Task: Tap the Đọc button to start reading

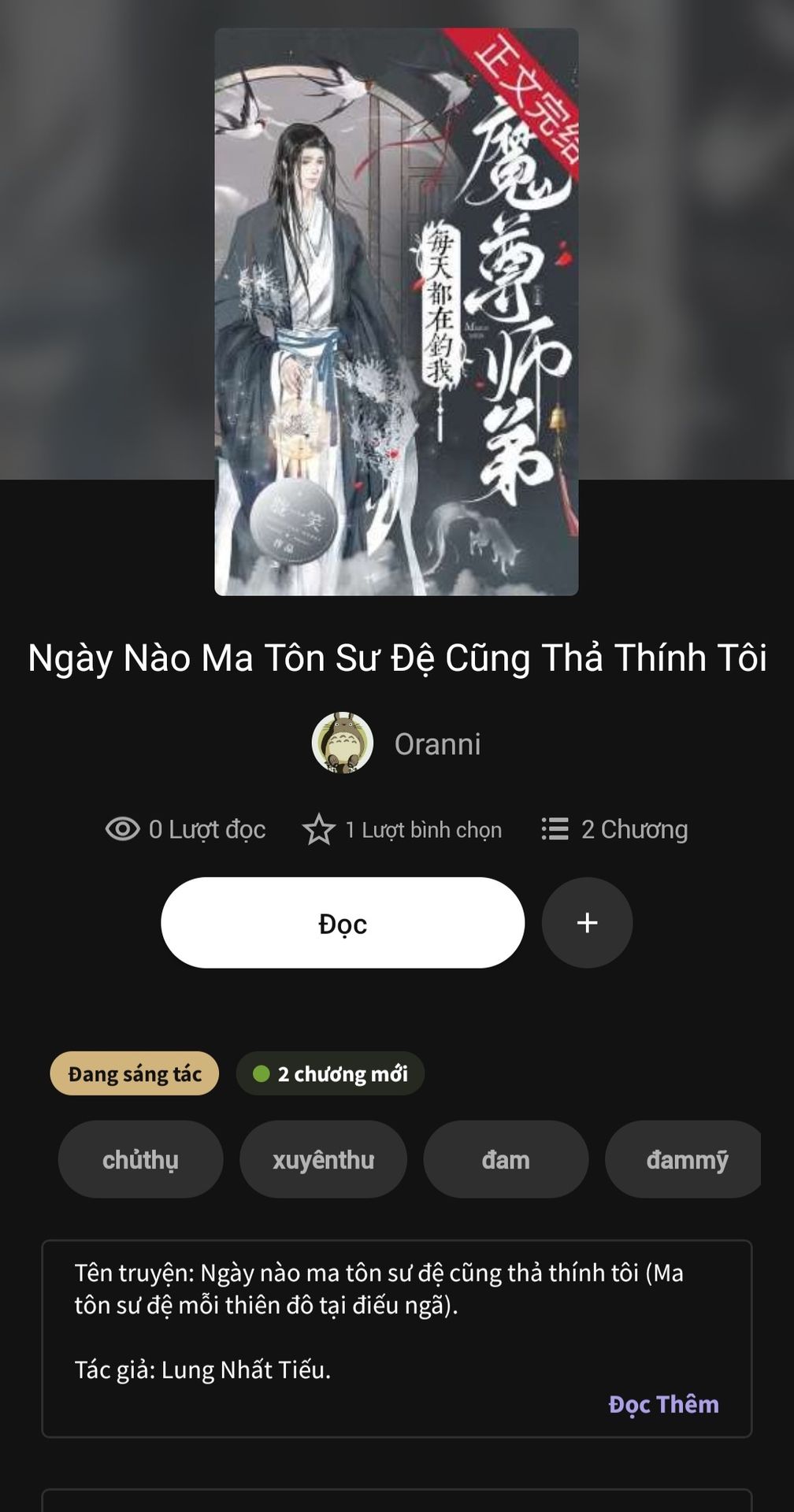Action: 343,922
